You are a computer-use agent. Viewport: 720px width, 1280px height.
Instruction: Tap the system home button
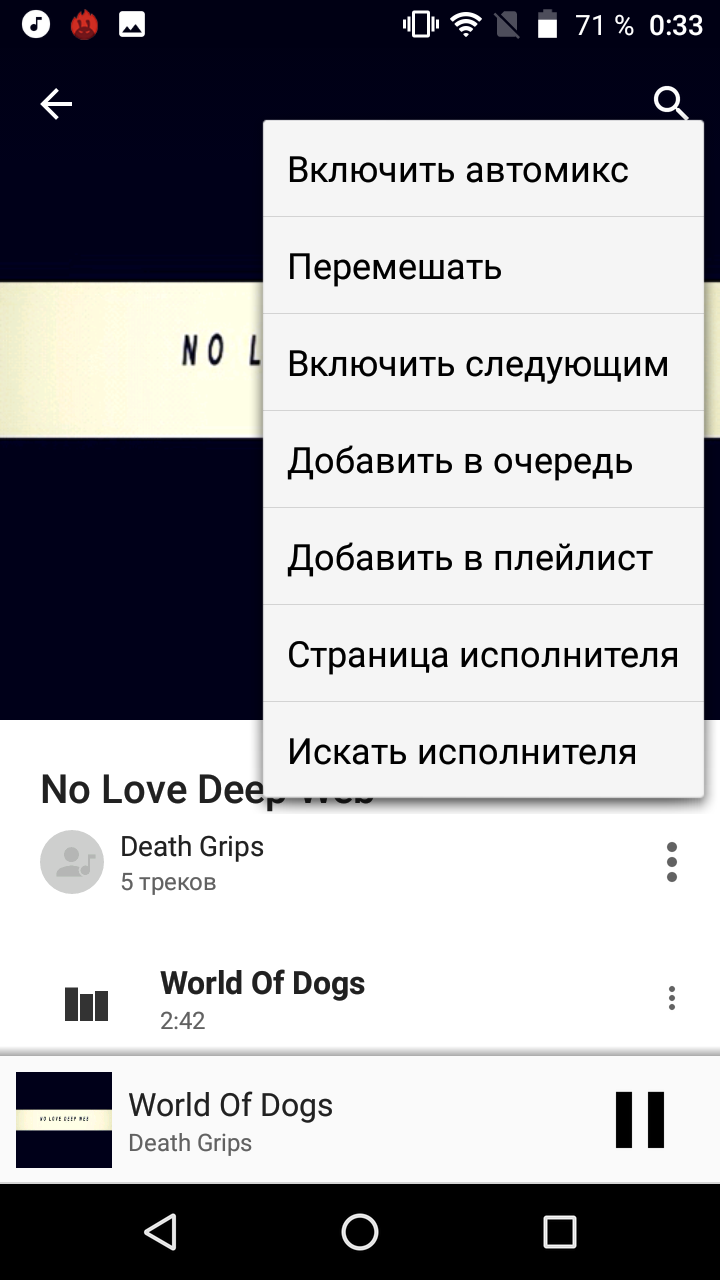(360, 1232)
